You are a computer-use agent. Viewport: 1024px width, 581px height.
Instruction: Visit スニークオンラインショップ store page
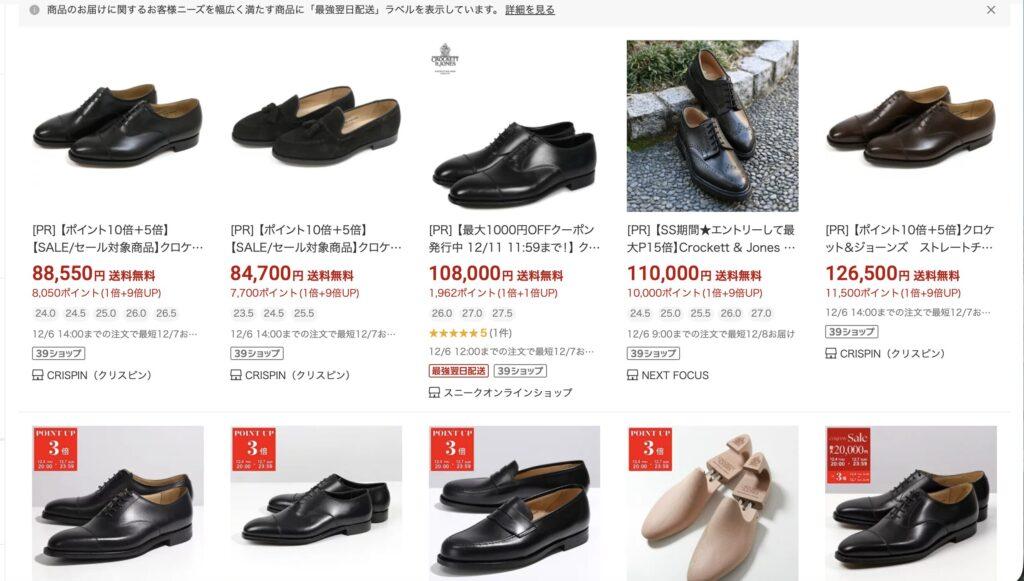click(507, 393)
